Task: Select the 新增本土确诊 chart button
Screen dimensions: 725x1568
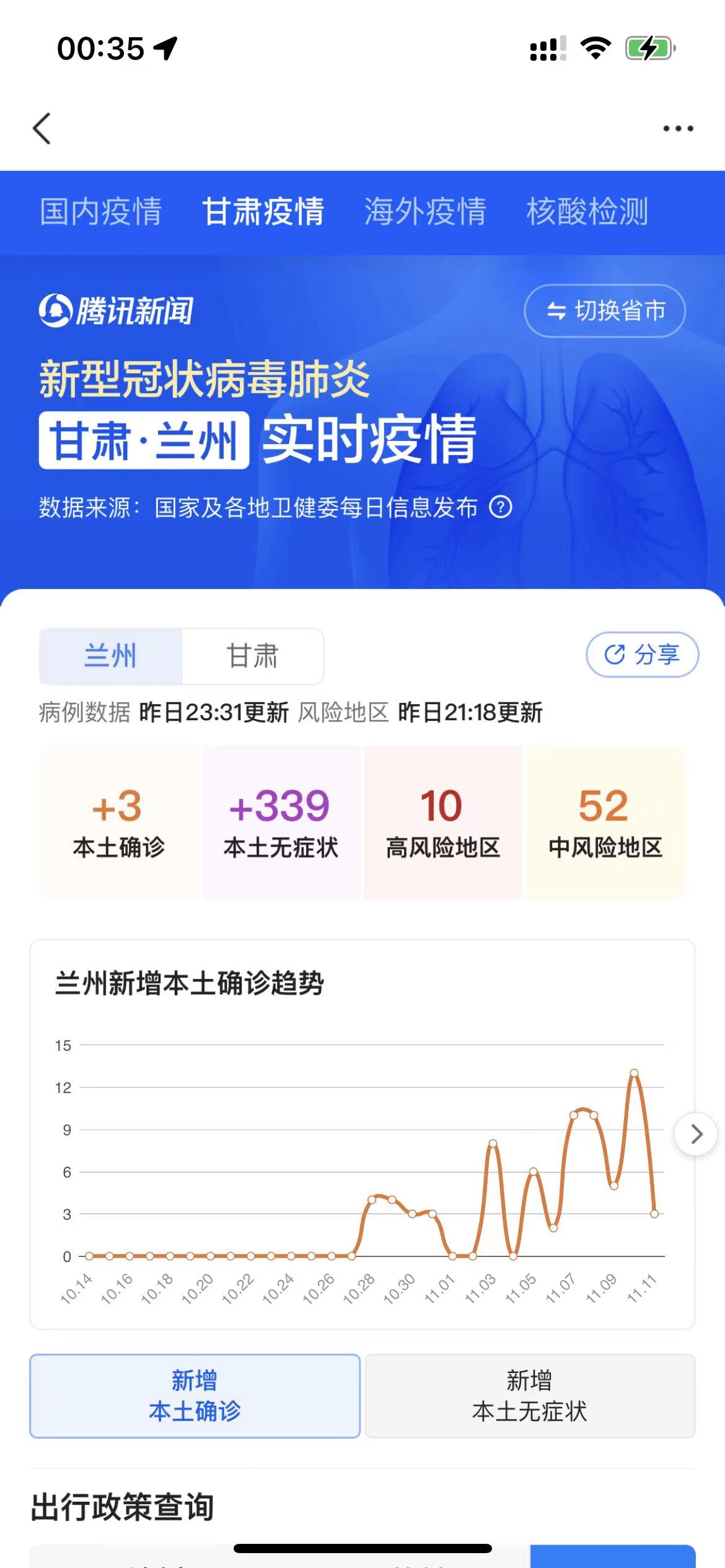Action: (195, 1396)
